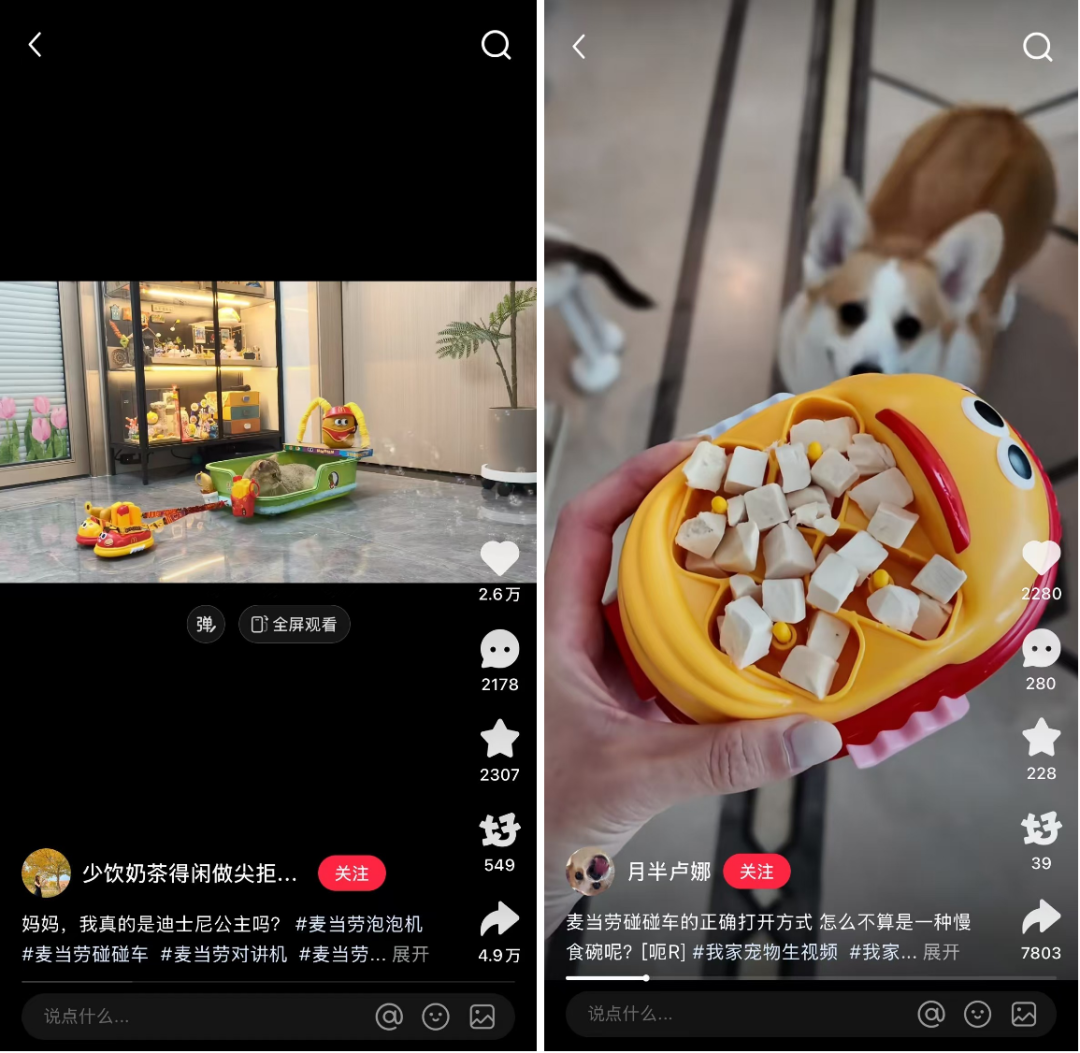Open the 2178 comments

[x=499, y=650]
